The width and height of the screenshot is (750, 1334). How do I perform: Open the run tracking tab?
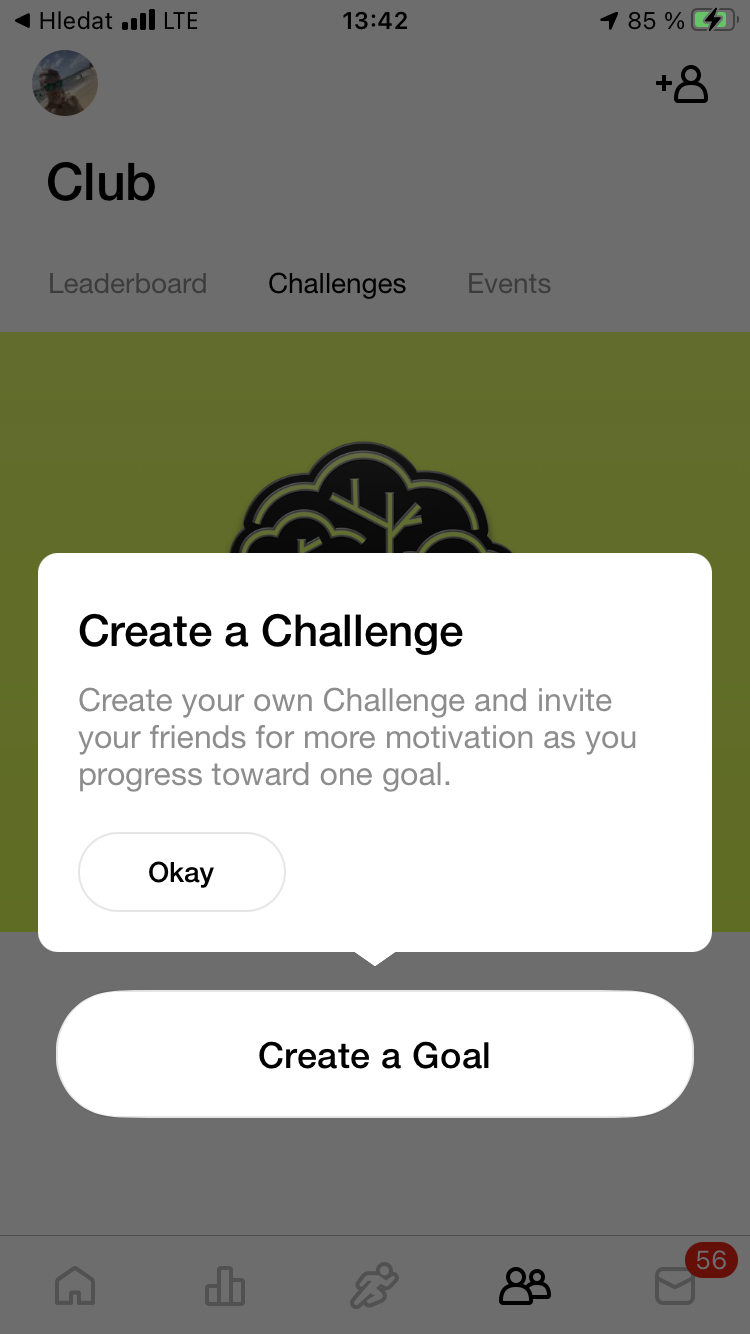[374, 1285]
